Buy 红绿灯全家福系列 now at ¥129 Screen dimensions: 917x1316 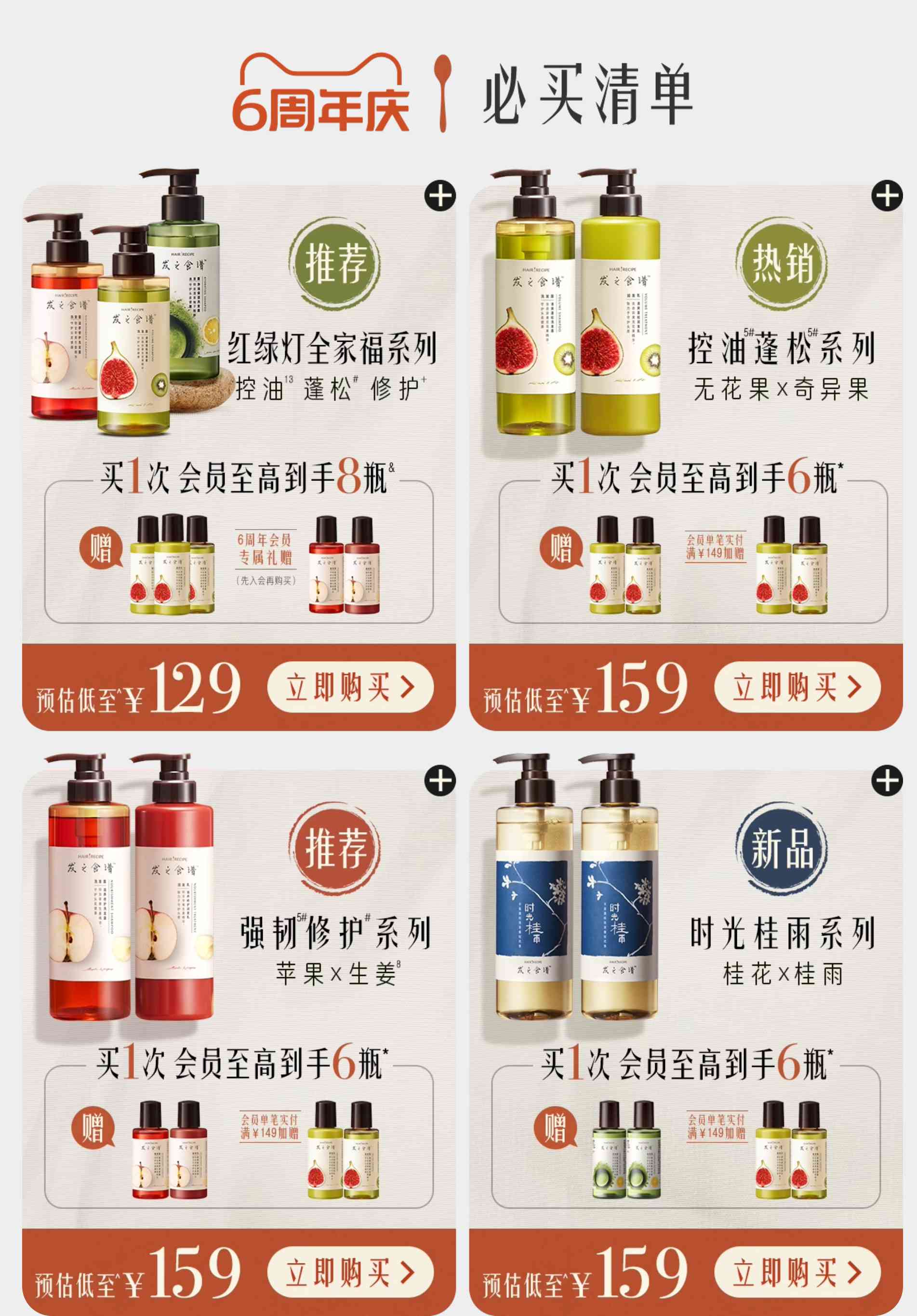pos(350,687)
